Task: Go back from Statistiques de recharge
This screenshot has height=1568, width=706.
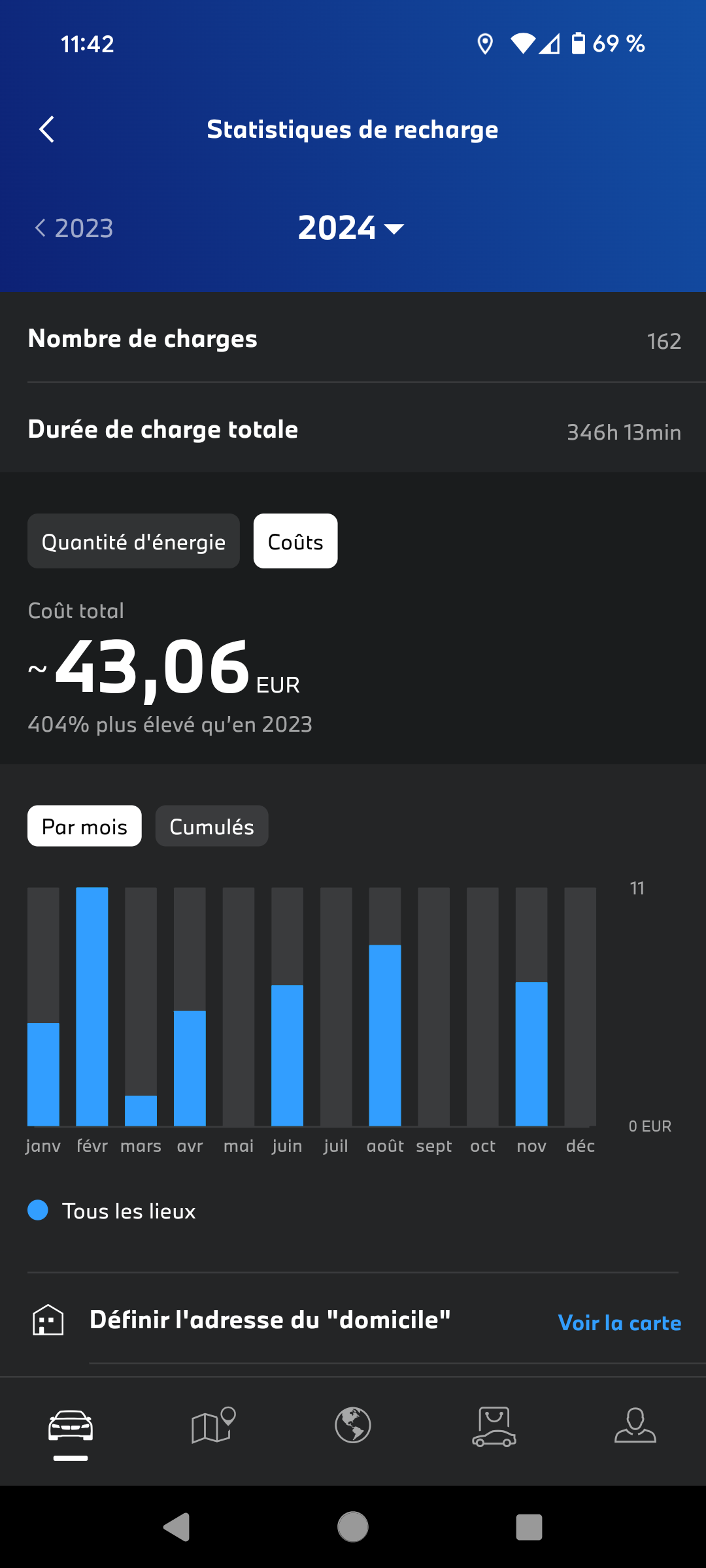Action: [46, 129]
